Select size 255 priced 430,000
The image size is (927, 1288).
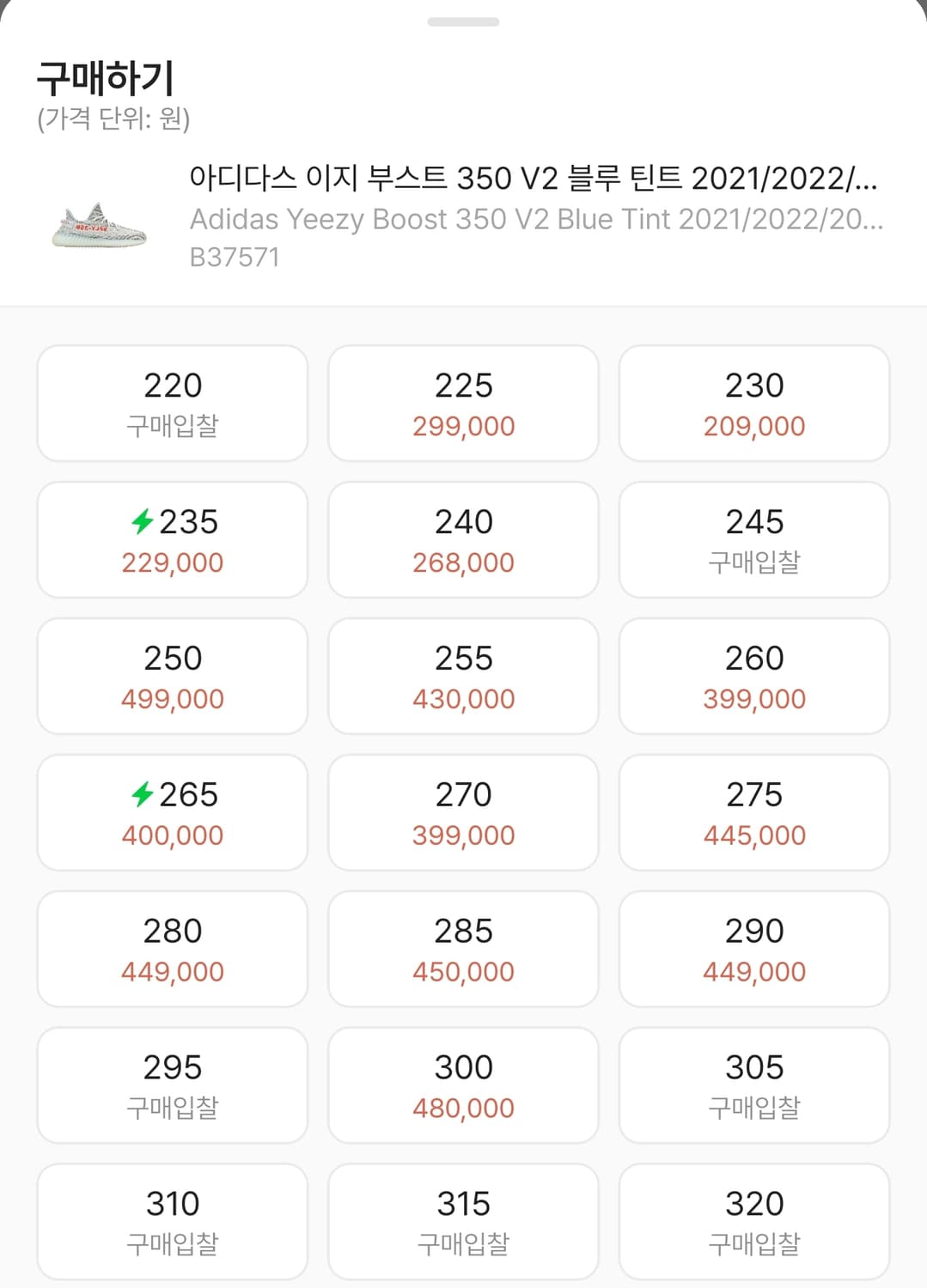[x=463, y=676]
